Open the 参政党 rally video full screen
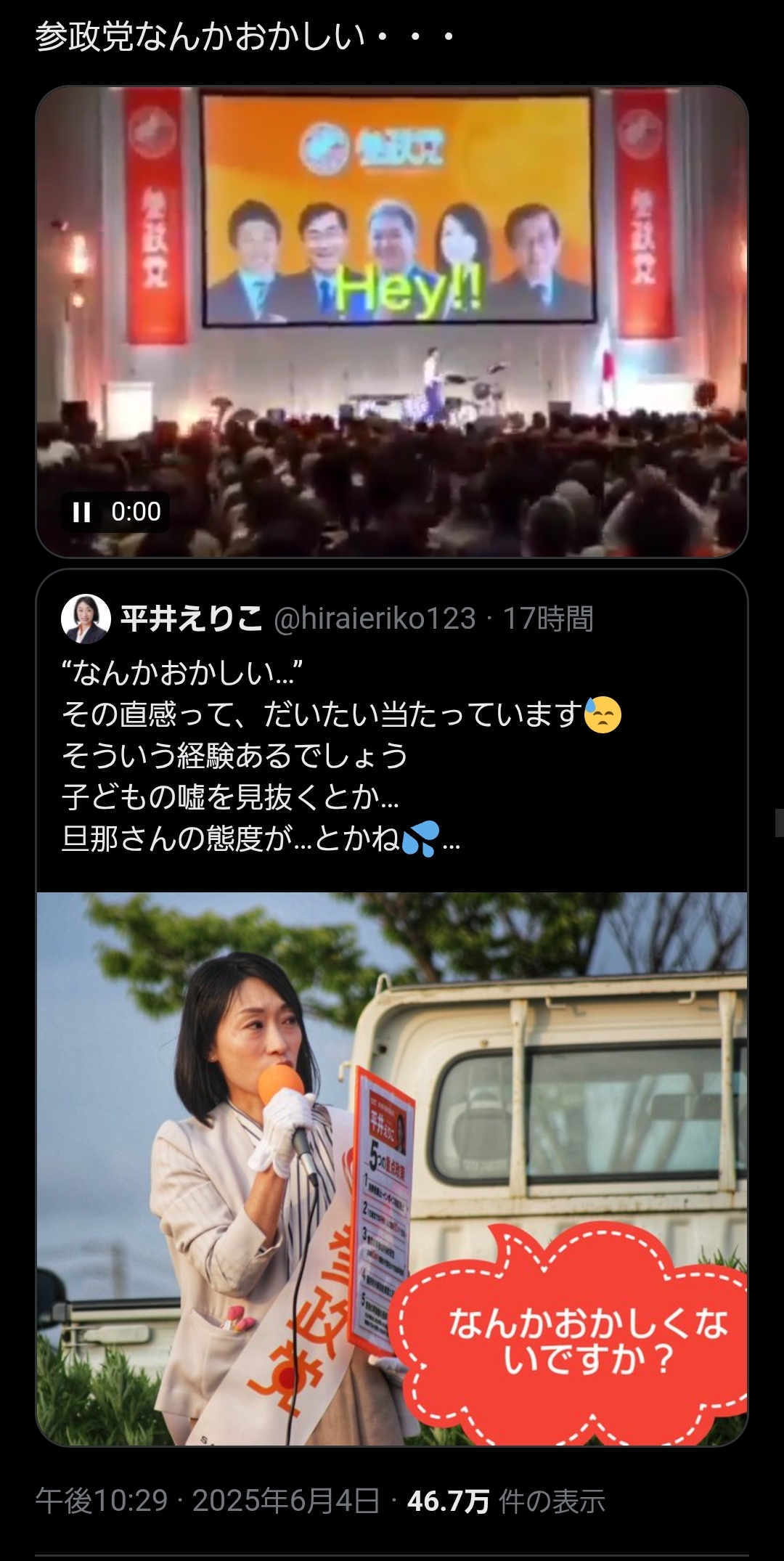Screen dimensions: 784x1561 tap(392, 322)
